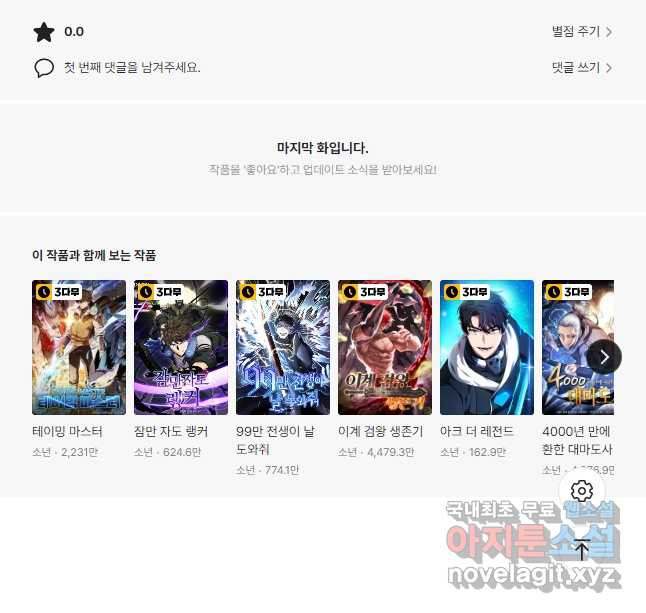Image resolution: width=646 pixels, height=613 pixels.
Task: Open the viewer settings gear
Action: [582, 491]
